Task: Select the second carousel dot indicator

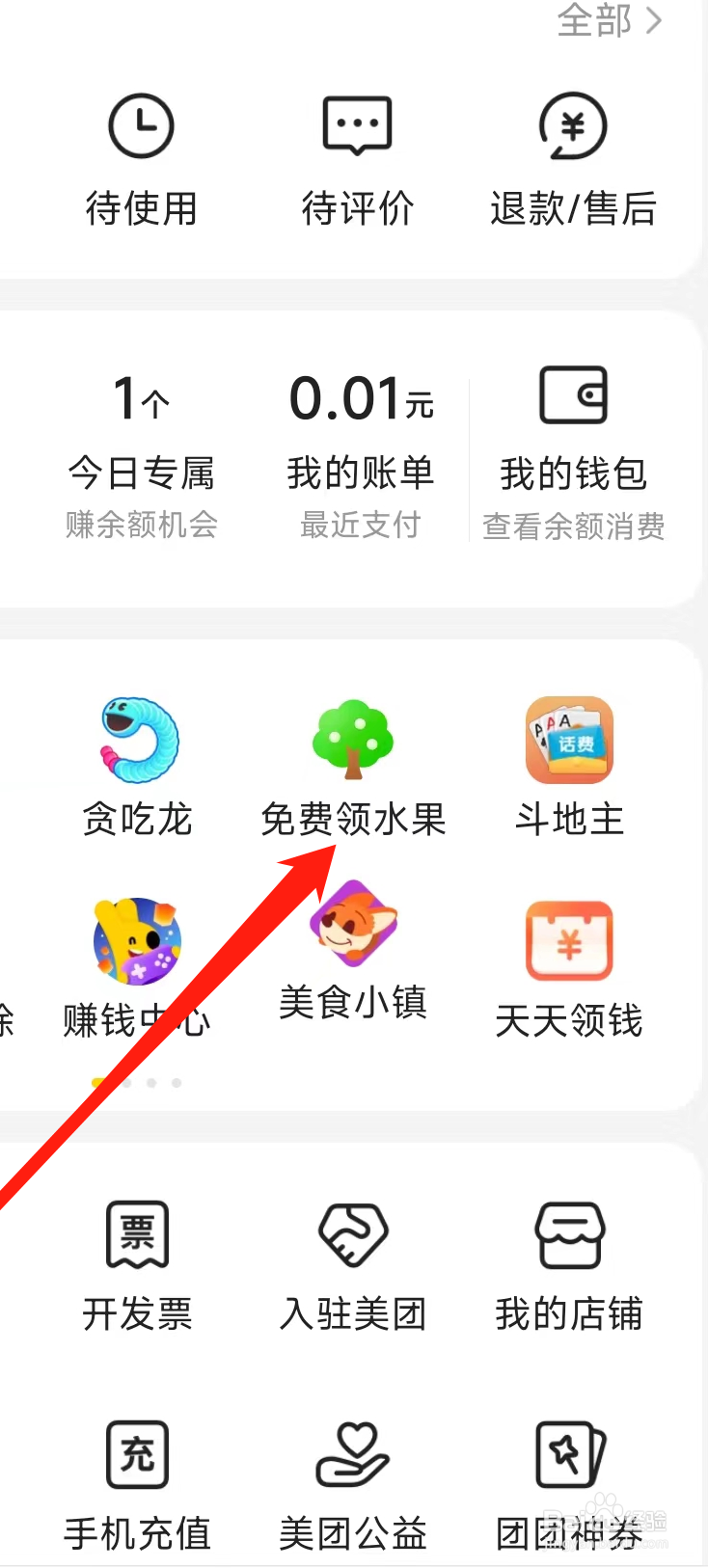Action: point(126,1082)
